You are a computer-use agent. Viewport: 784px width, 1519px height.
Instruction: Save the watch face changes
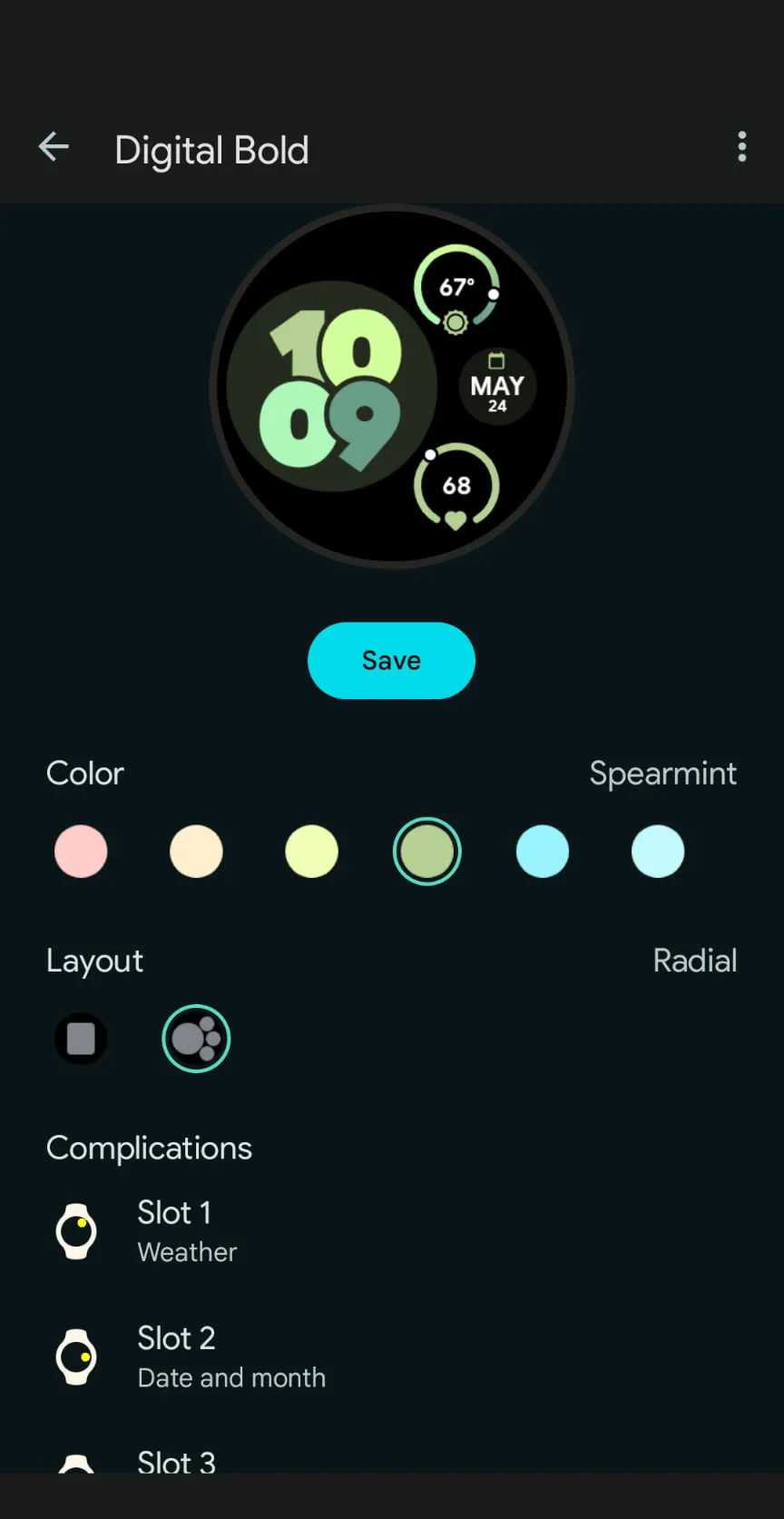click(x=391, y=660)
